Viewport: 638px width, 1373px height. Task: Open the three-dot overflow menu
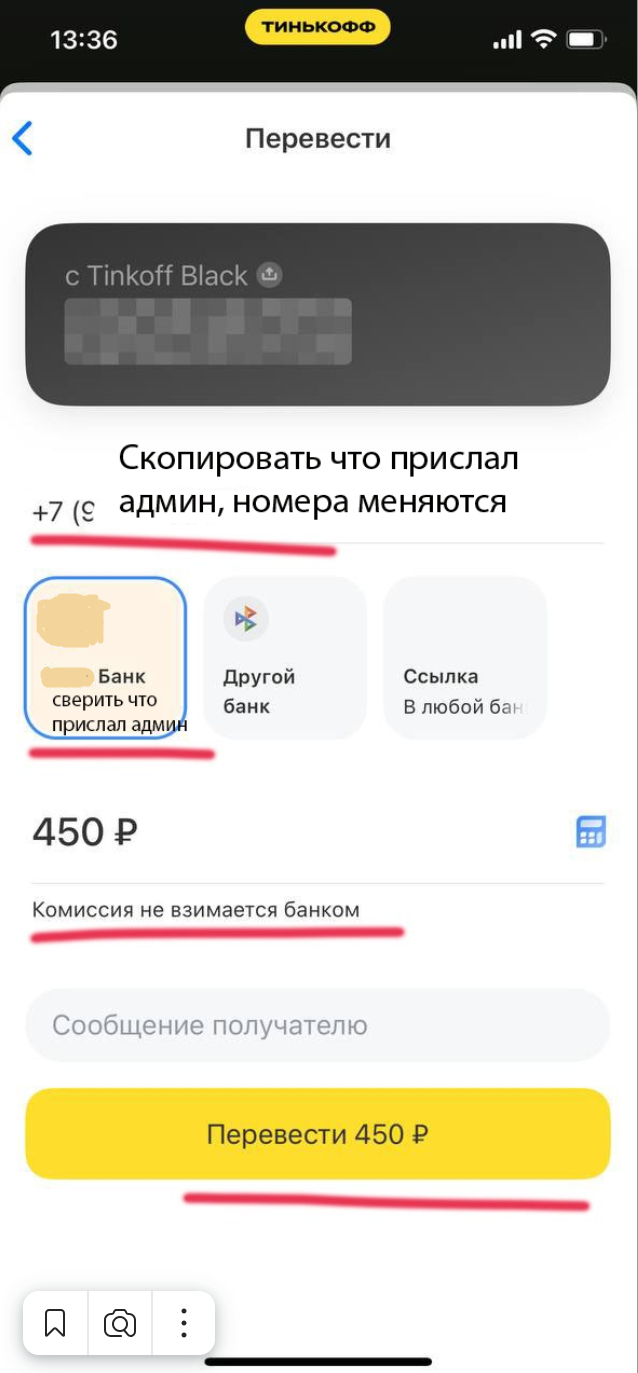[x=184, y=1323]
